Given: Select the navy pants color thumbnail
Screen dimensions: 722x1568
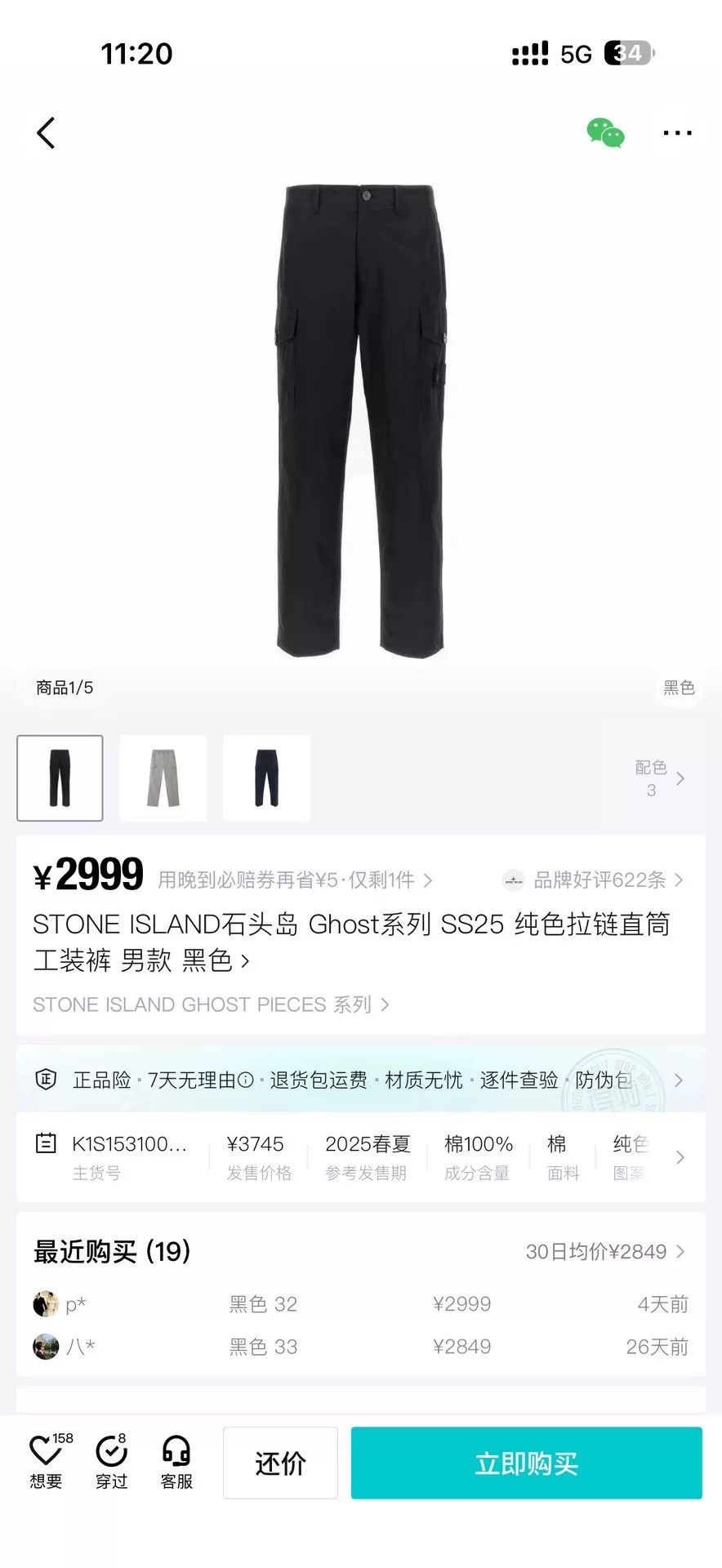Looking at the screenshot, I should tap(266, 777).
